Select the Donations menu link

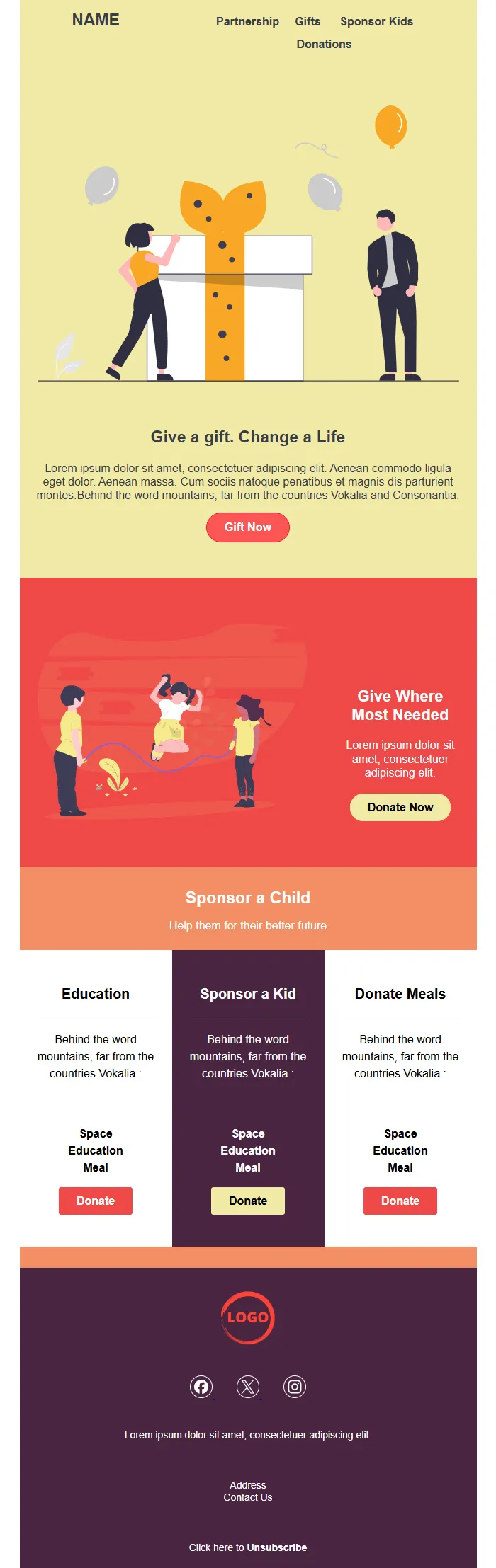click(324, 44)
